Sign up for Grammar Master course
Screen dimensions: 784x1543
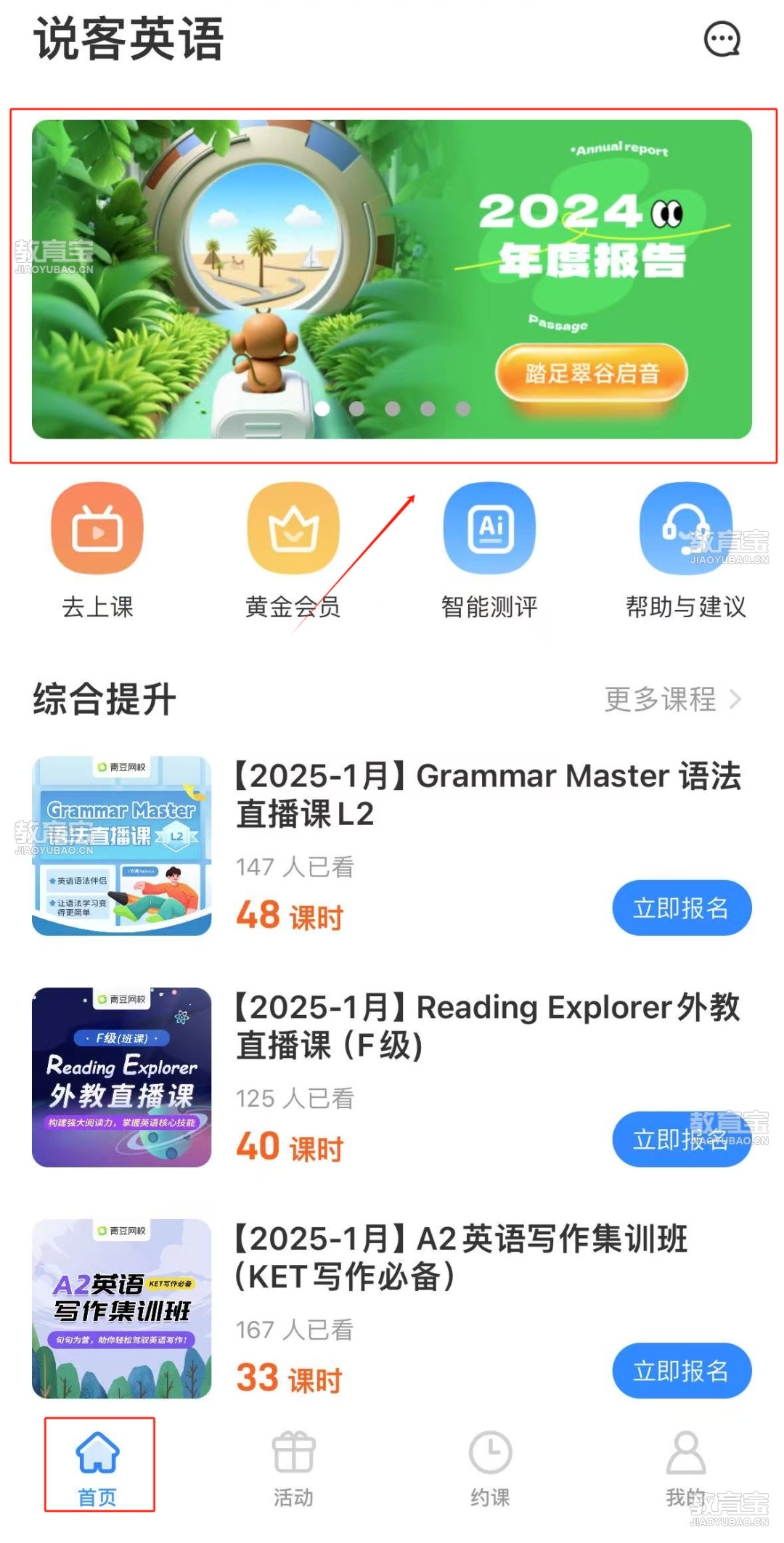681,908
